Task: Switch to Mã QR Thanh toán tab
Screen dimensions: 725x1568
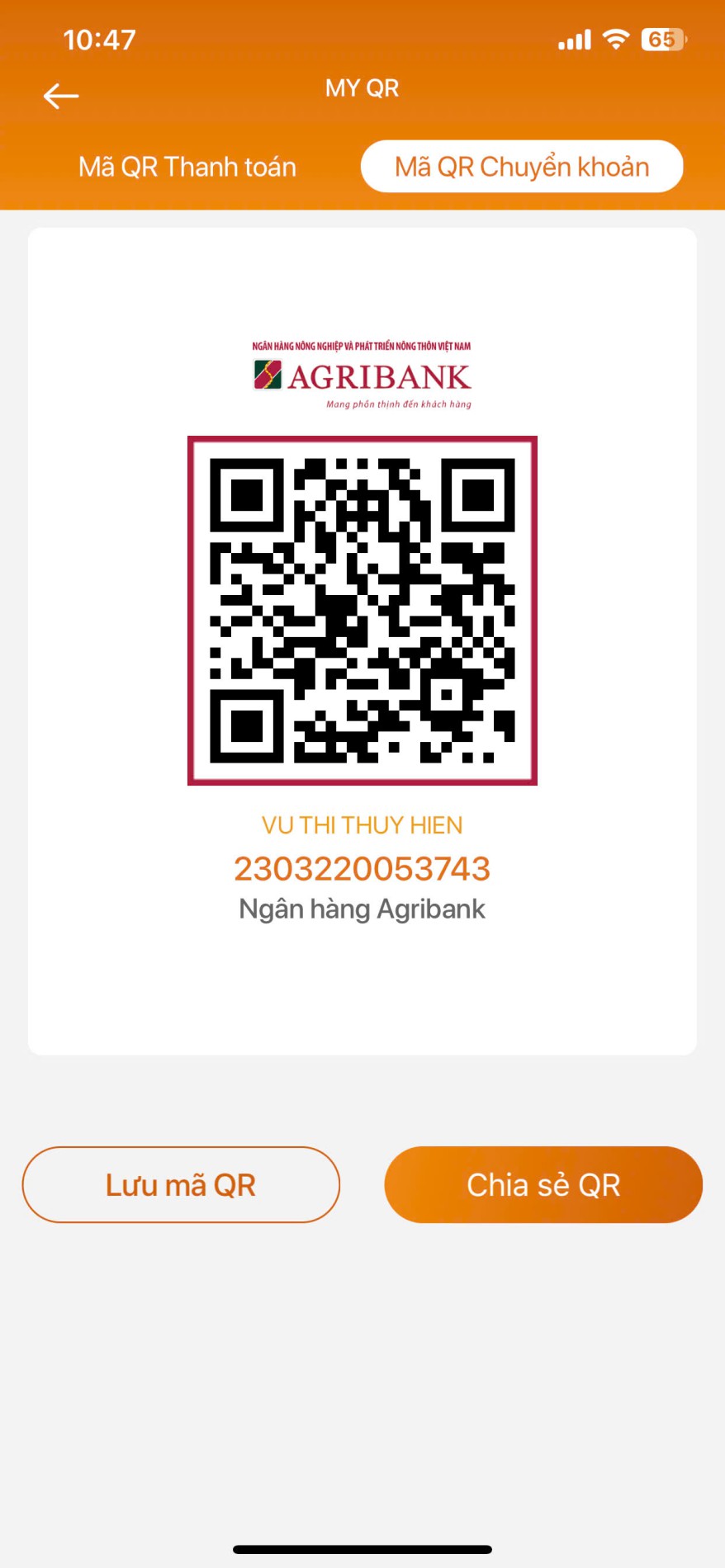Action: click(187, 167)
